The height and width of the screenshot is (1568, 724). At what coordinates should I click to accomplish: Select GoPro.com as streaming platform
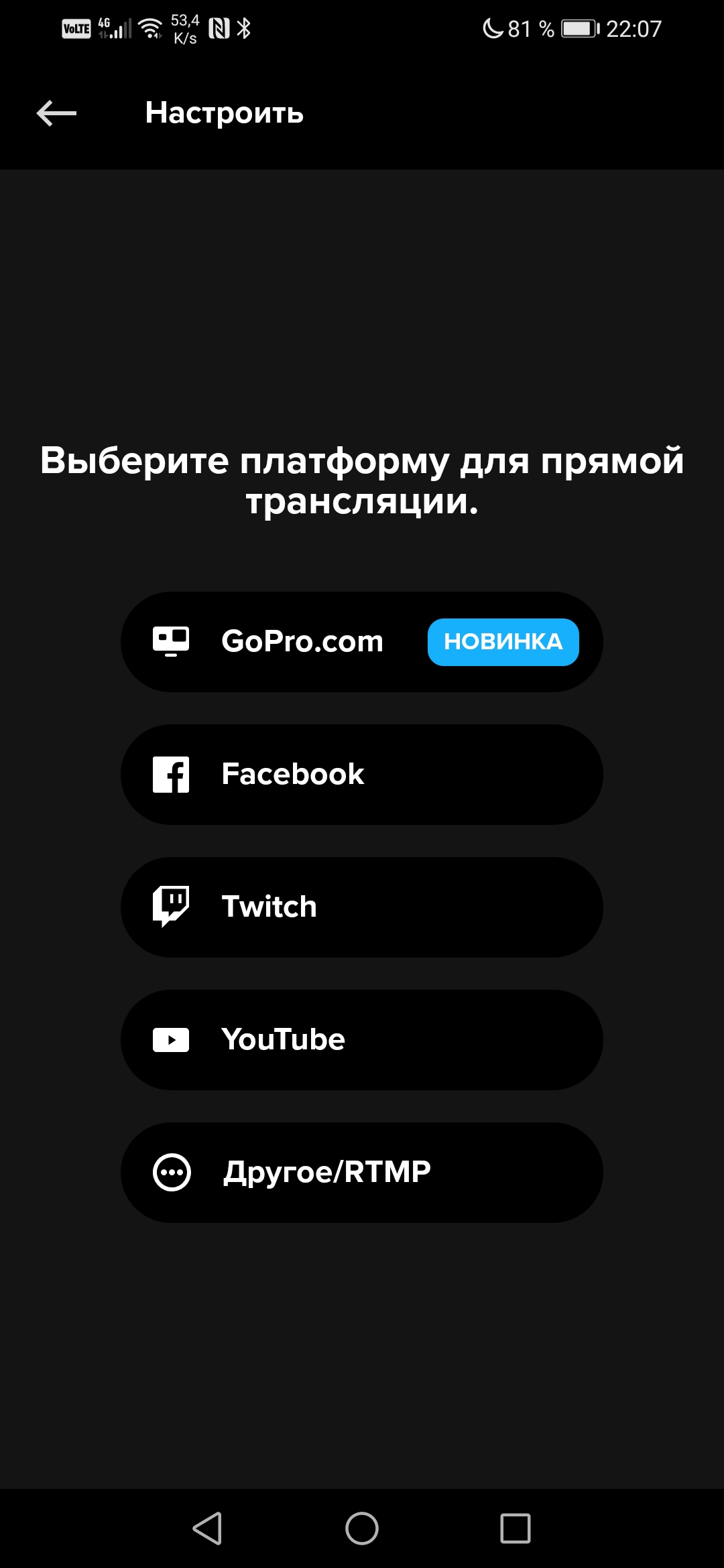point(361,641)
